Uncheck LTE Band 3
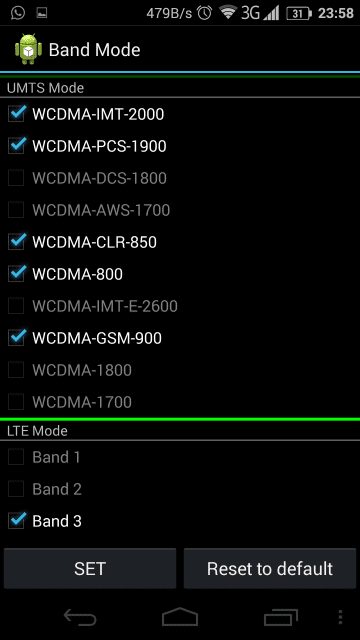This screenshot has width=360, height=640. click(x=16, y=521)
